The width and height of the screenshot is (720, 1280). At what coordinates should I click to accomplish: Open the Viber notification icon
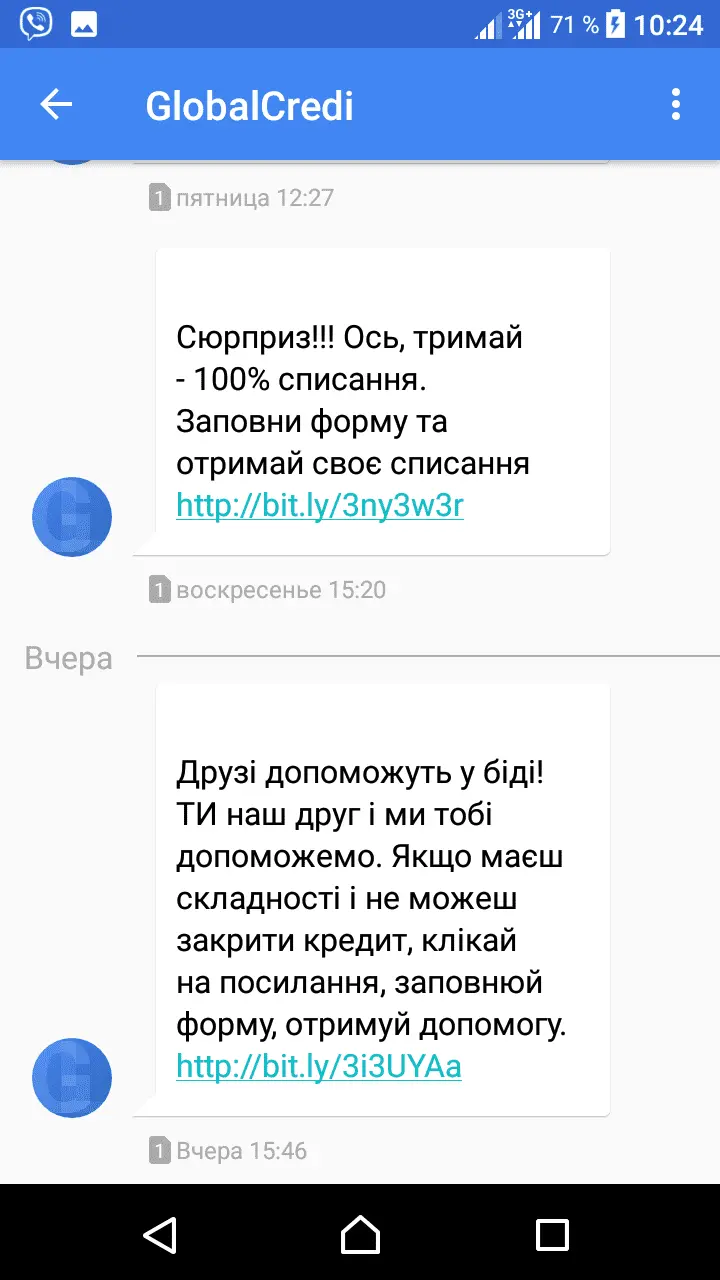coord(35,23)
